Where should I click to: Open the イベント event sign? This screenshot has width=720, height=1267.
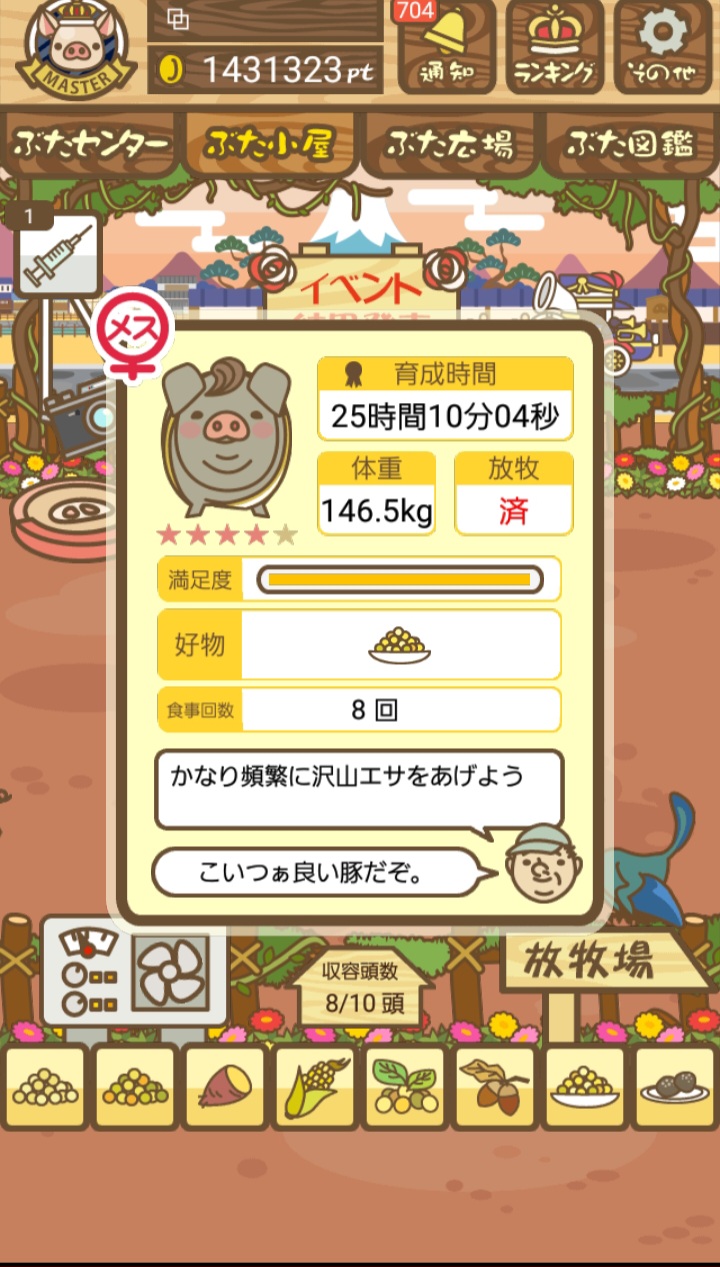[x=361, y=285]
